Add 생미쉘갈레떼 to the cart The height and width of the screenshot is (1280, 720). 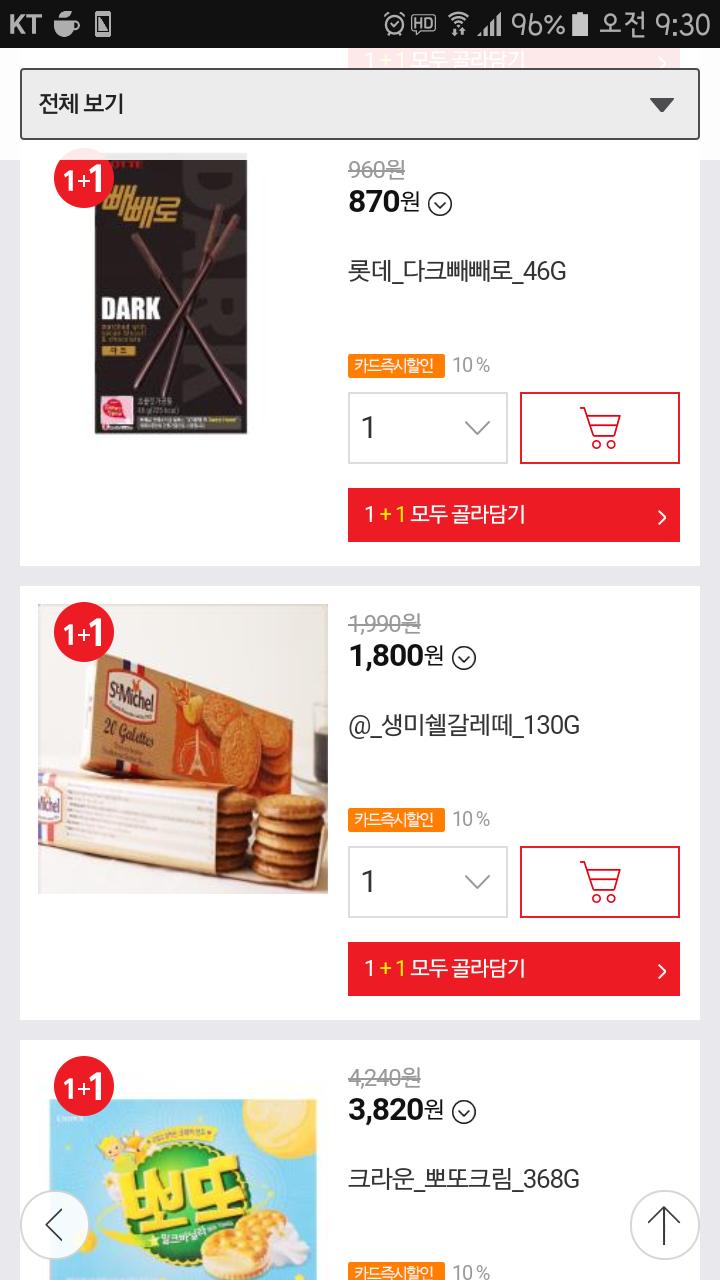click(x=600, y=882)
